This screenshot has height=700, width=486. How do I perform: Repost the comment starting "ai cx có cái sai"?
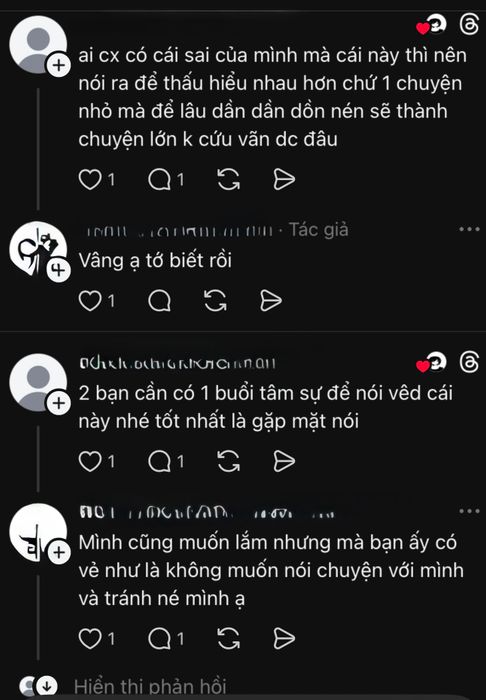pos(228,180)
